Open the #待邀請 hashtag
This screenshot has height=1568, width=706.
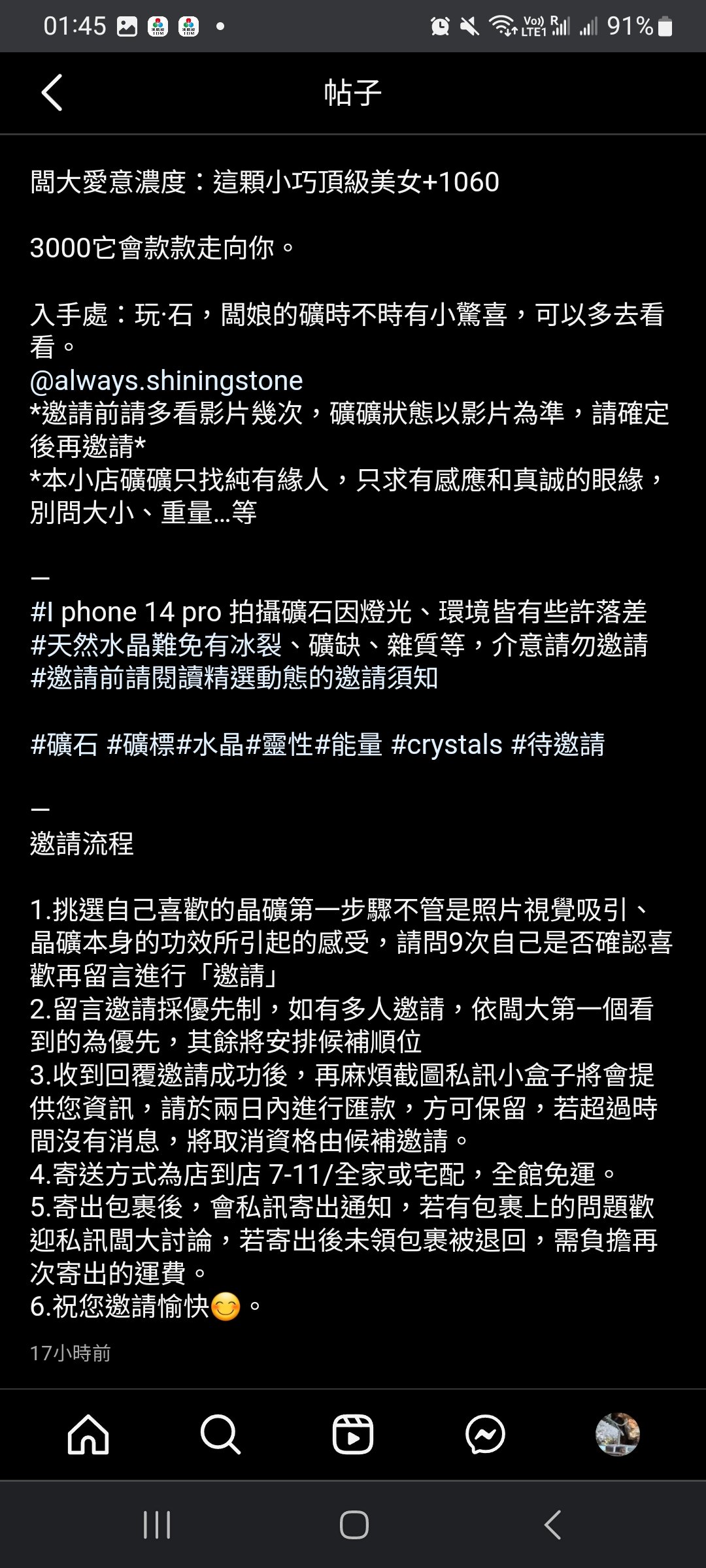558,744
